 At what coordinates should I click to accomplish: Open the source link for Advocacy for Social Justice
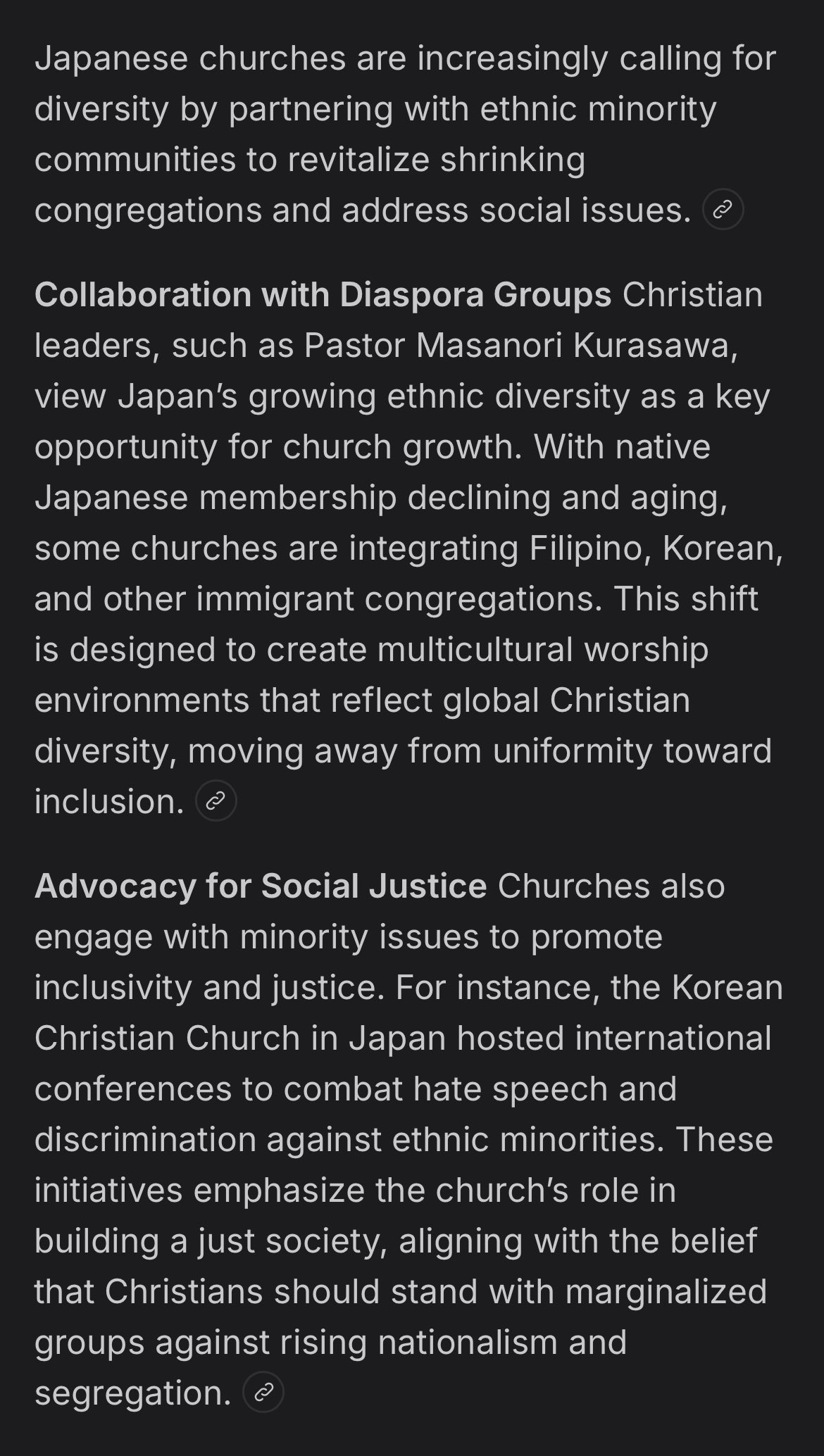263,1392
